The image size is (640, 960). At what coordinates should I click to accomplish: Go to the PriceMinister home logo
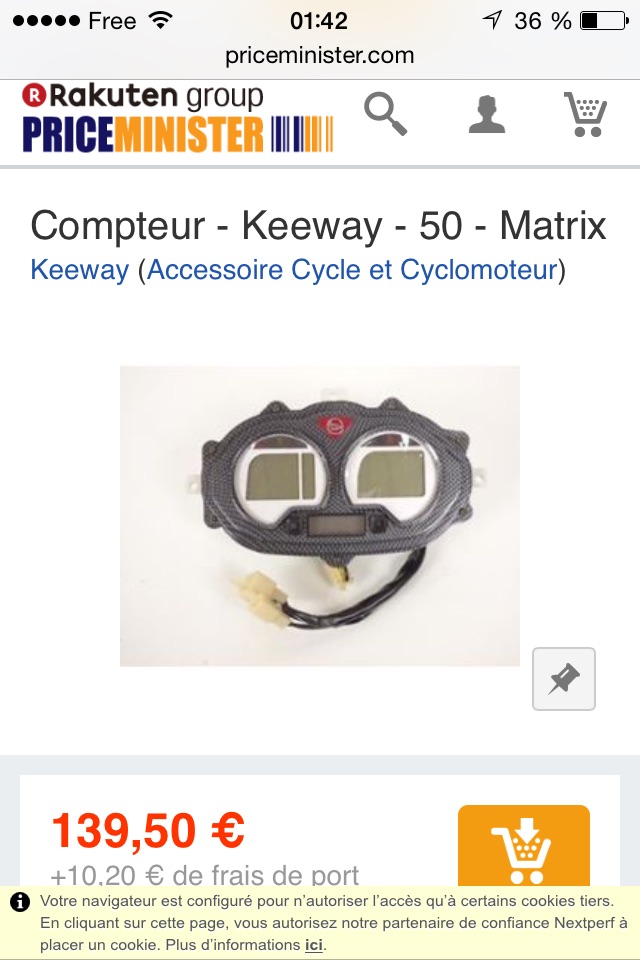click(x=177, y=118)
